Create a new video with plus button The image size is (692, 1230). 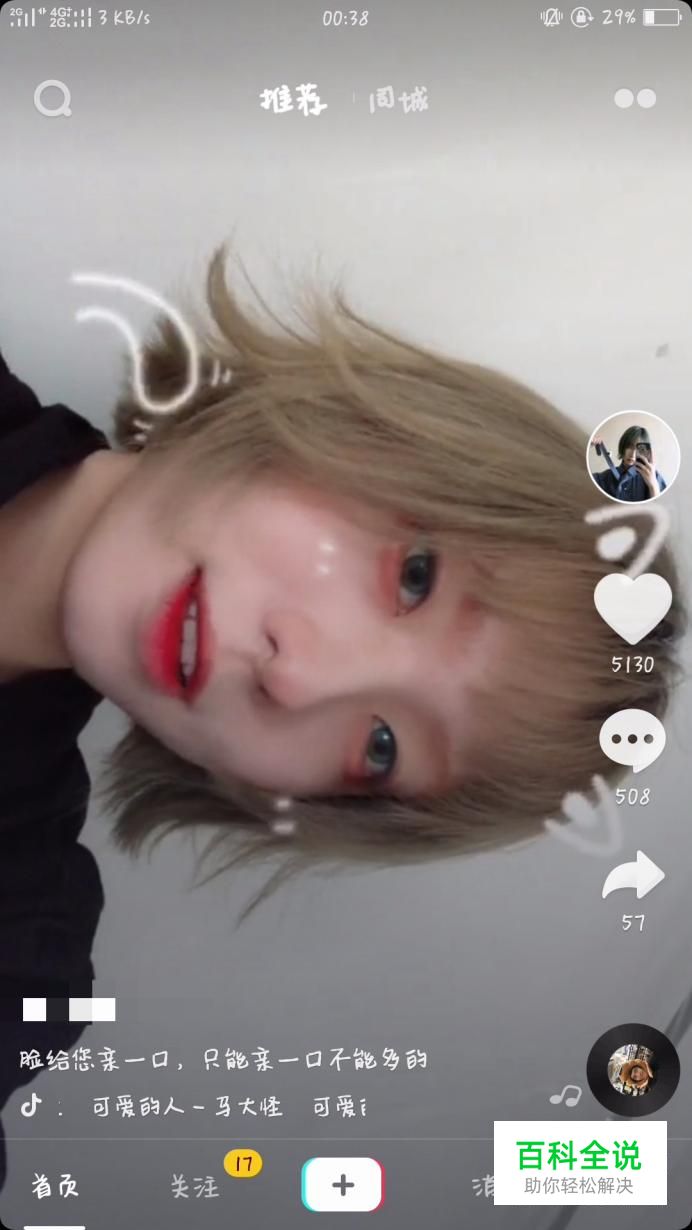click(342, 1185)
